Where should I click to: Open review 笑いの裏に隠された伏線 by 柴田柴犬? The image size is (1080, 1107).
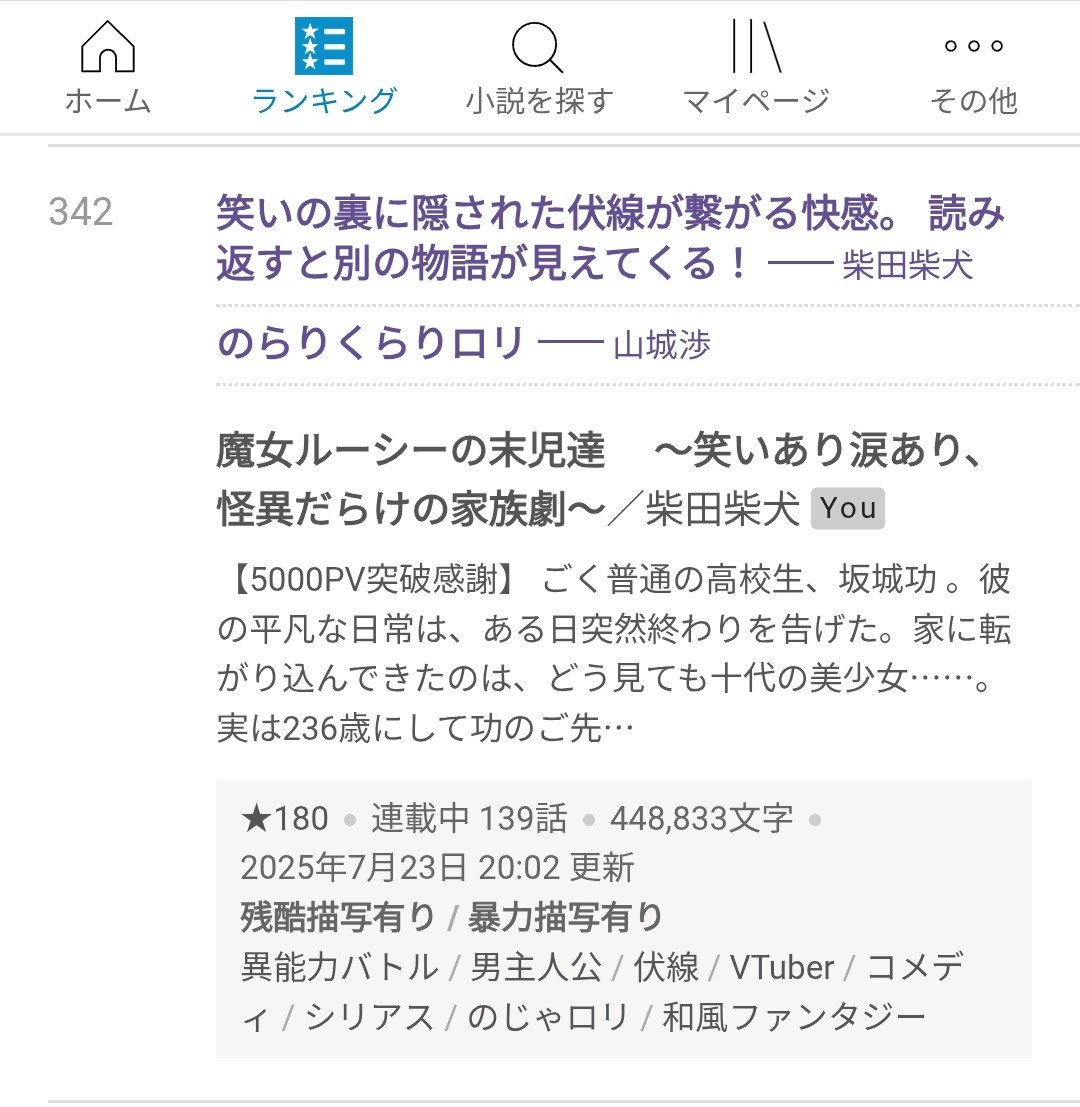[x=610, y=239]
